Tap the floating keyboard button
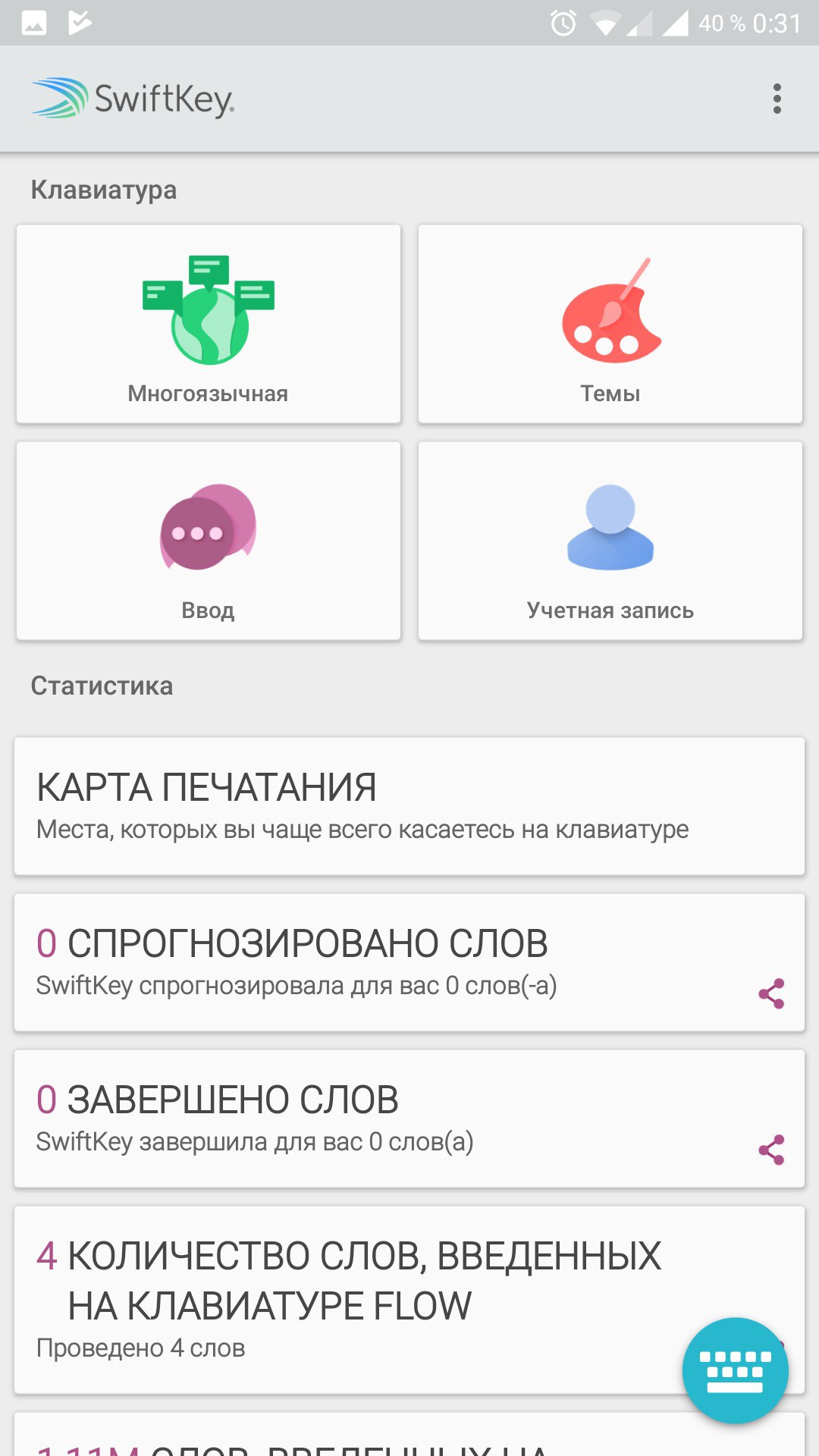Viewport: 819px width, 1456px height. tap(735, 1371)
